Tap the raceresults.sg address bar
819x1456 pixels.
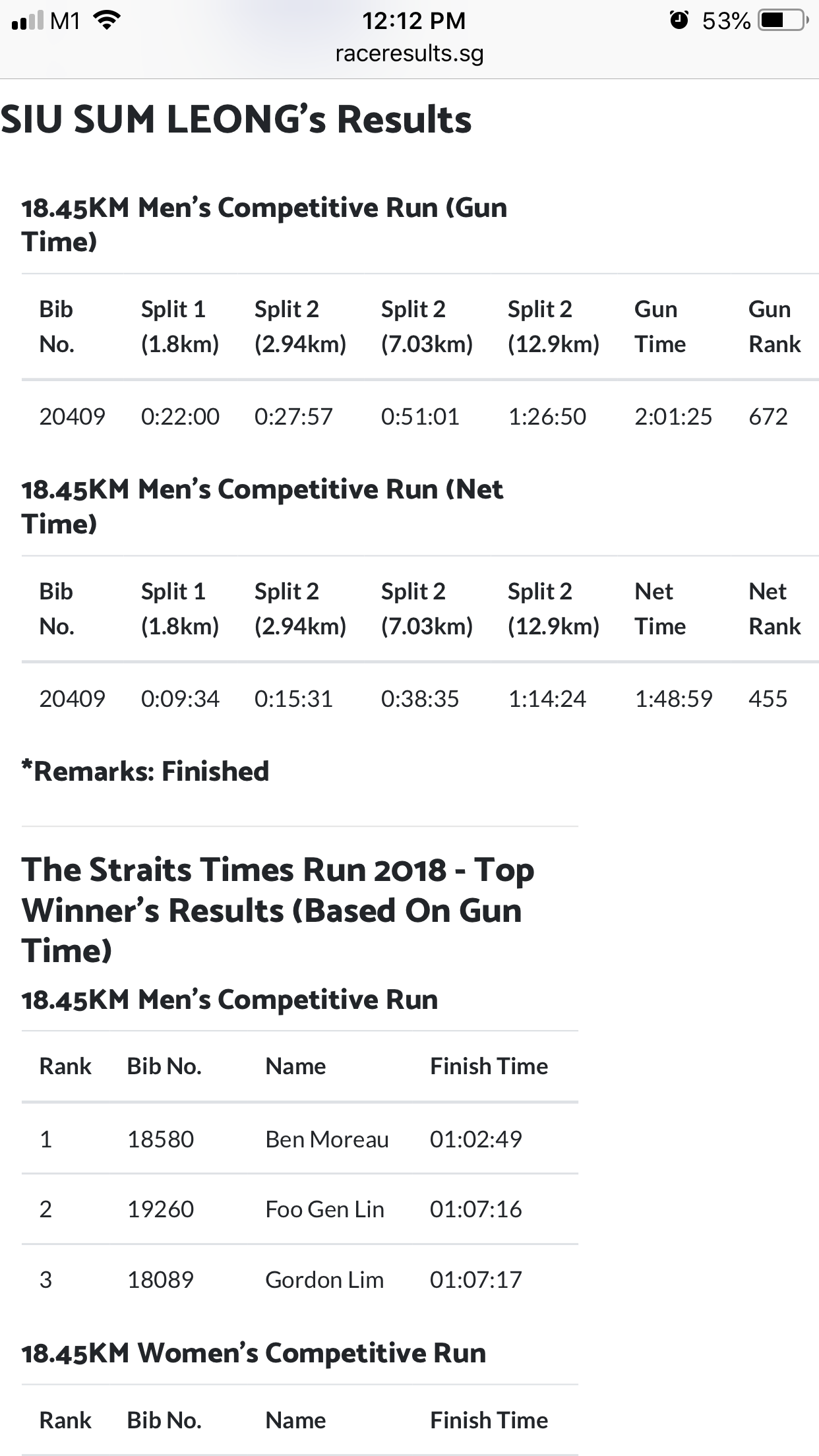coord(409,54)
